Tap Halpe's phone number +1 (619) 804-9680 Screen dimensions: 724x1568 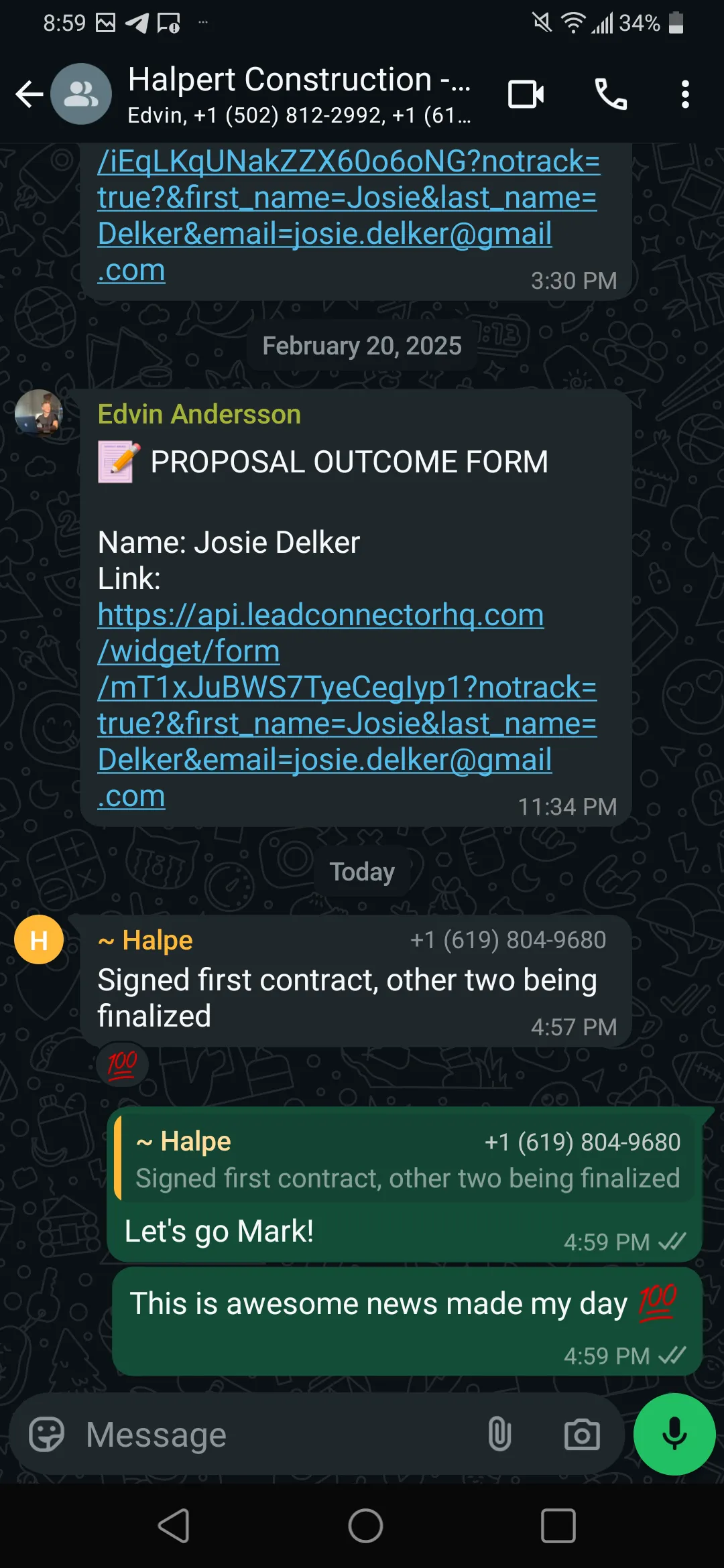pos(508,940)
